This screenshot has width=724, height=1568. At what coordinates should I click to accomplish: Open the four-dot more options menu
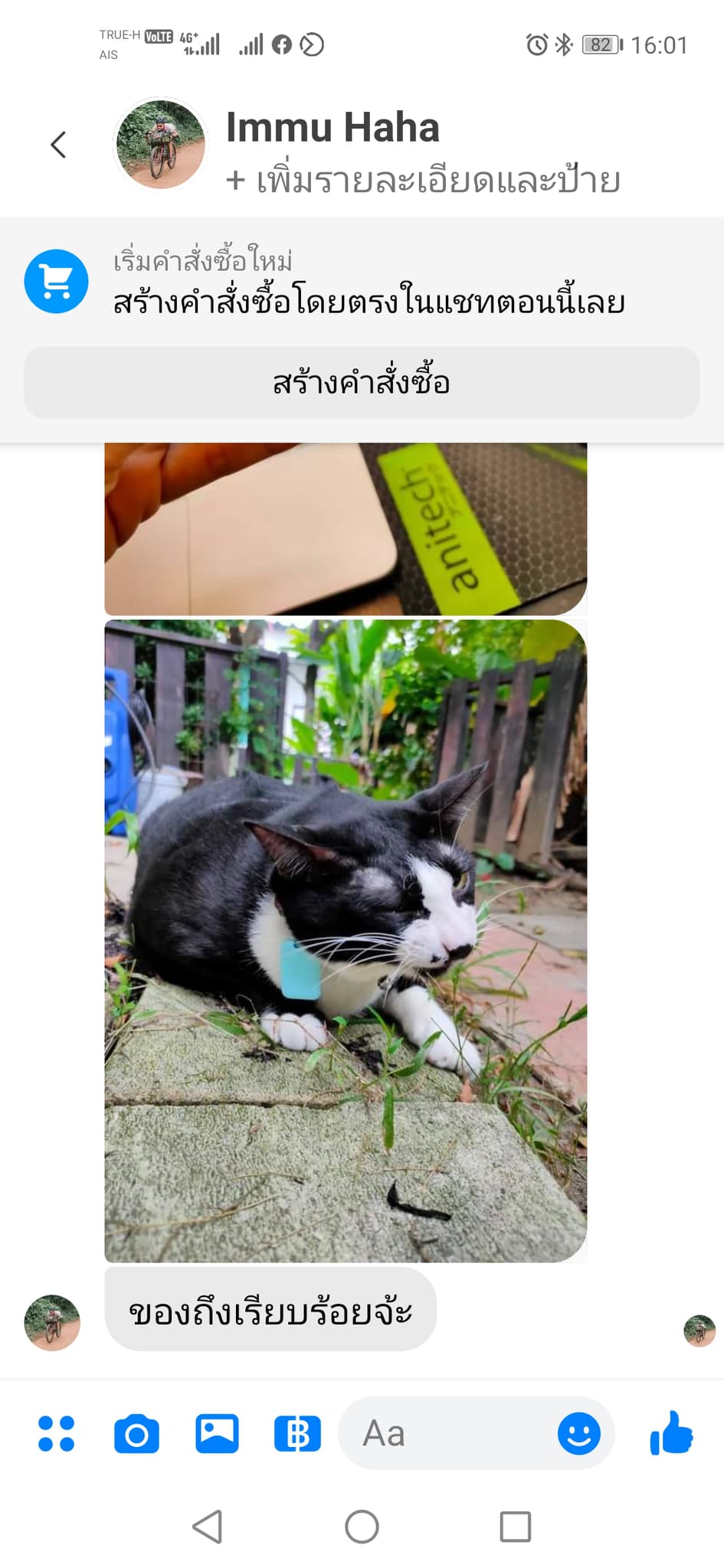57,1434
